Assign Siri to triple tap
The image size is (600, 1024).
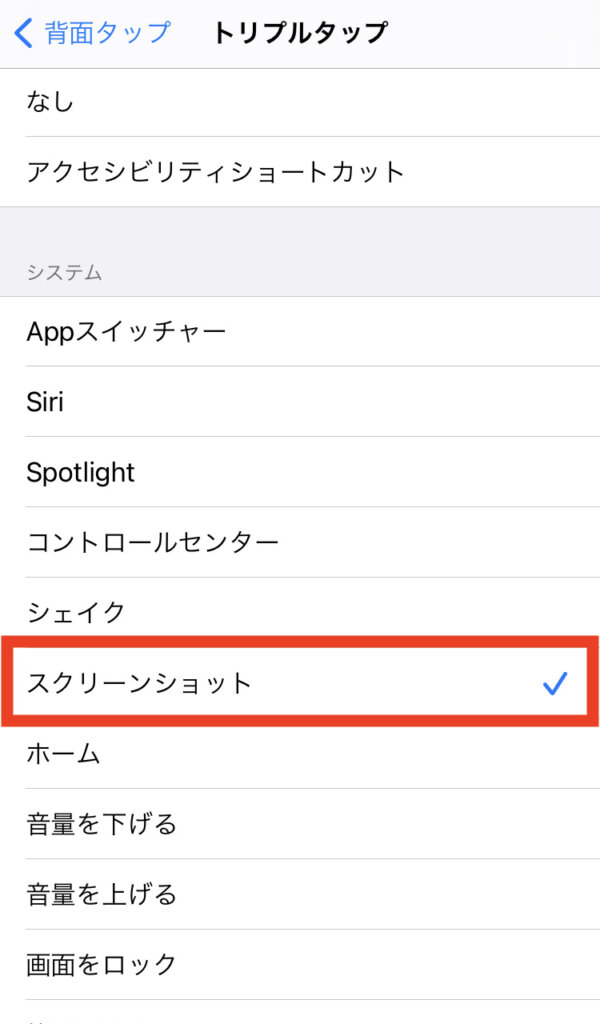[x=300, y=402]
